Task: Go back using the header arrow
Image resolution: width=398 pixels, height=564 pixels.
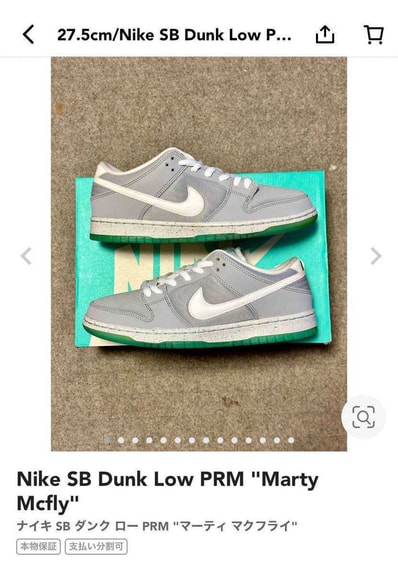Action: (x=28, y=35)
